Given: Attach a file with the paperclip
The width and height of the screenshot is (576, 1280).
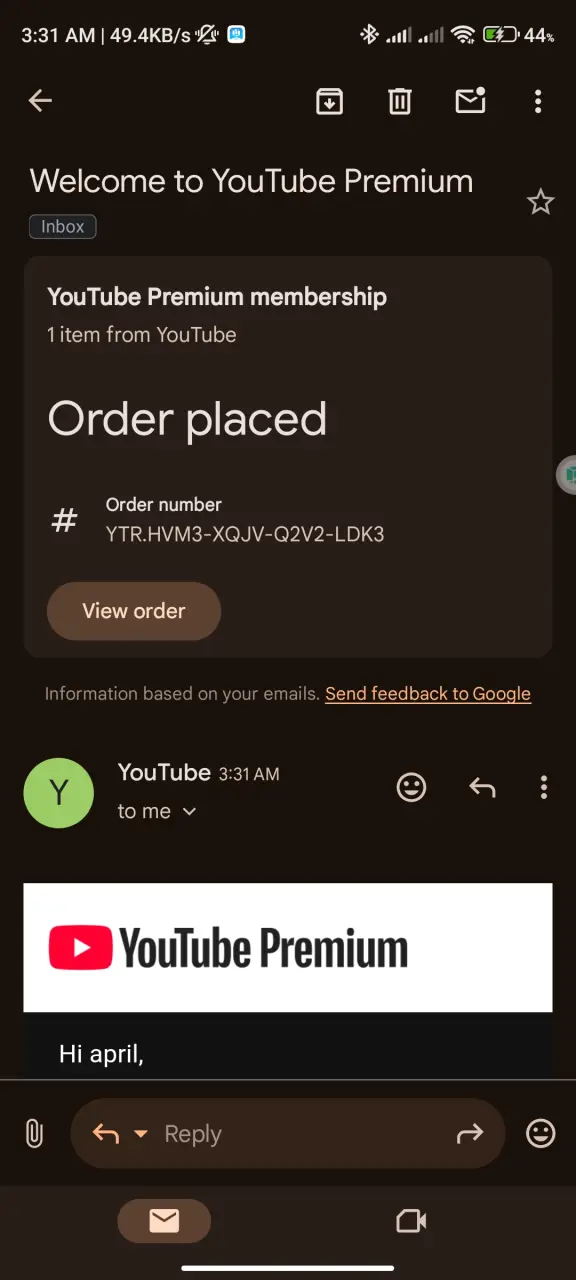Looking at the screenshot, I should click(34, 1133).
